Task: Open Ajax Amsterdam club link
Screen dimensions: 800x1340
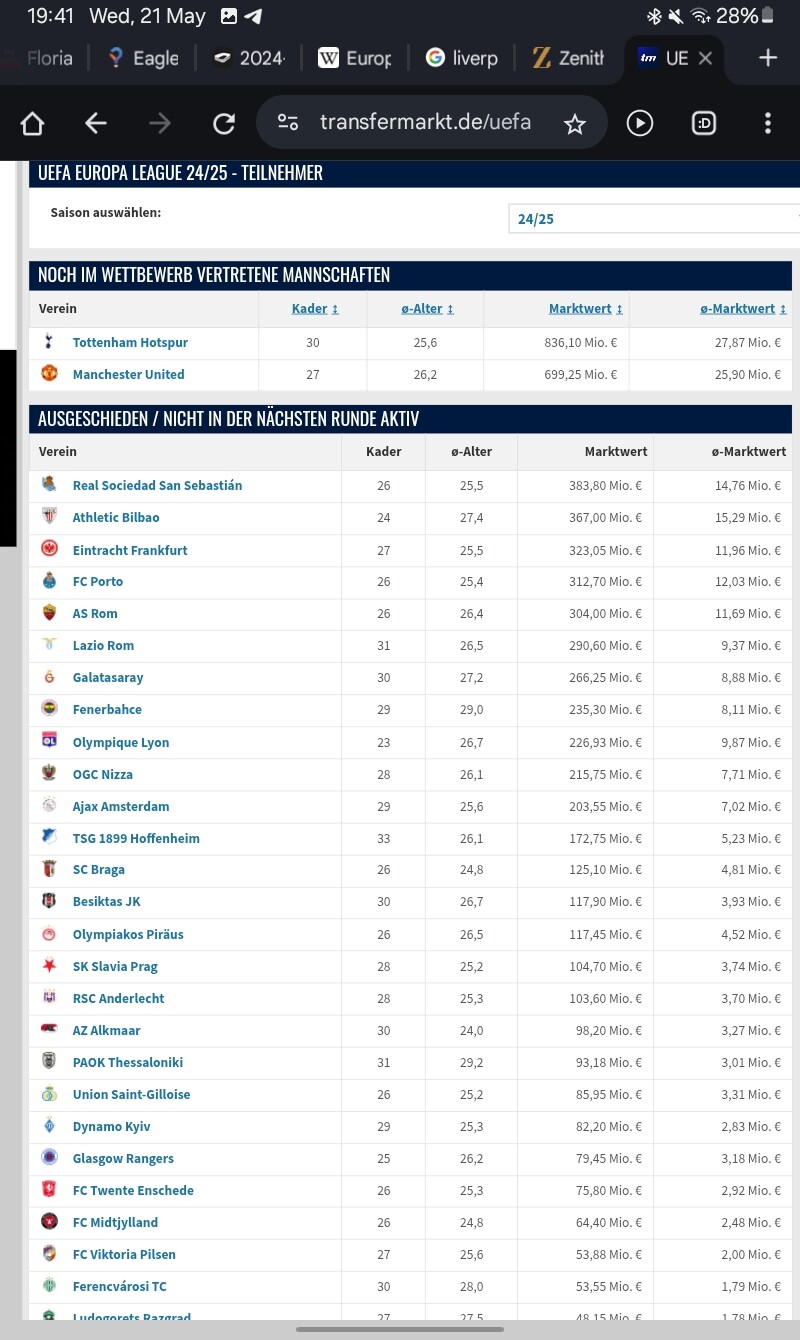Action: click(x=121, y=806)
